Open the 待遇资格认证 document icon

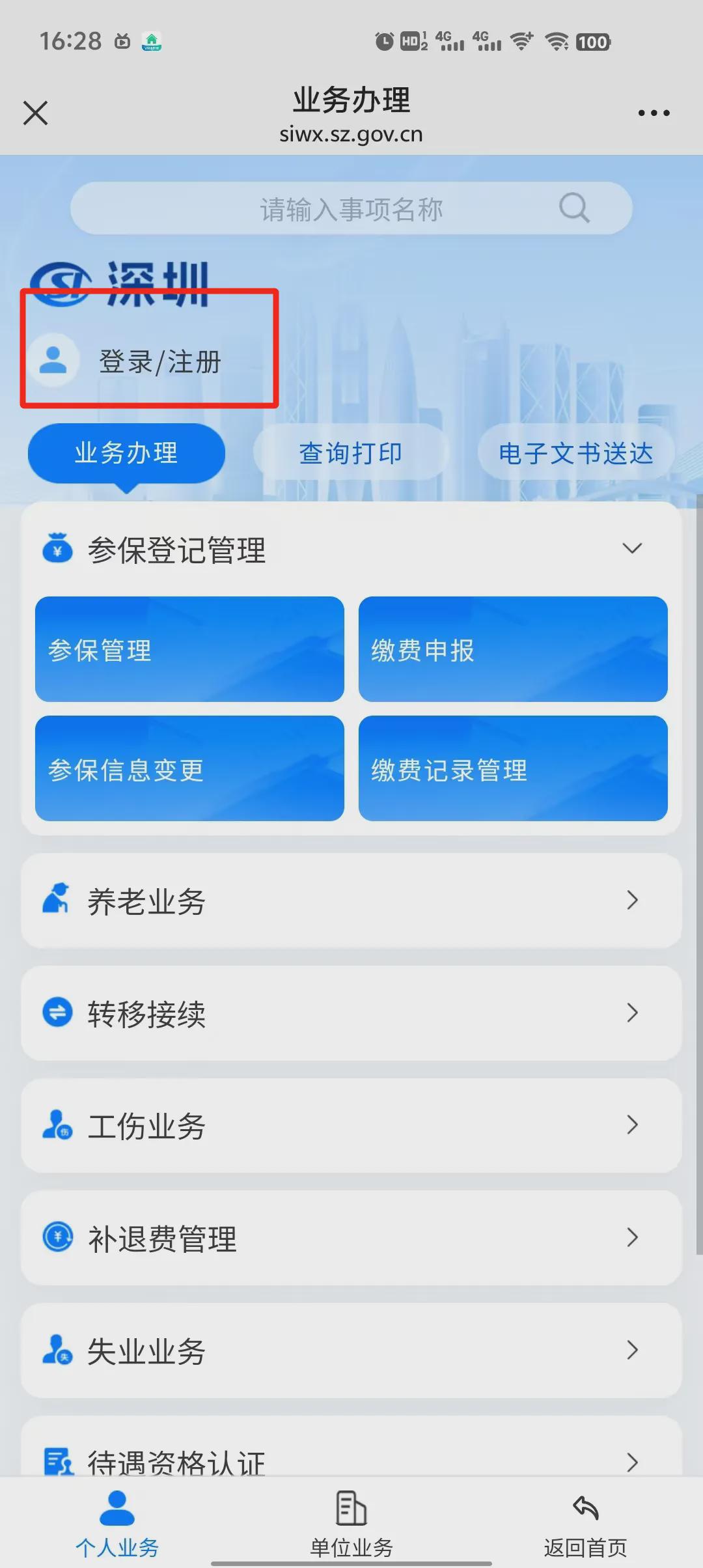pyautogui.click(x=57, y=1463)
